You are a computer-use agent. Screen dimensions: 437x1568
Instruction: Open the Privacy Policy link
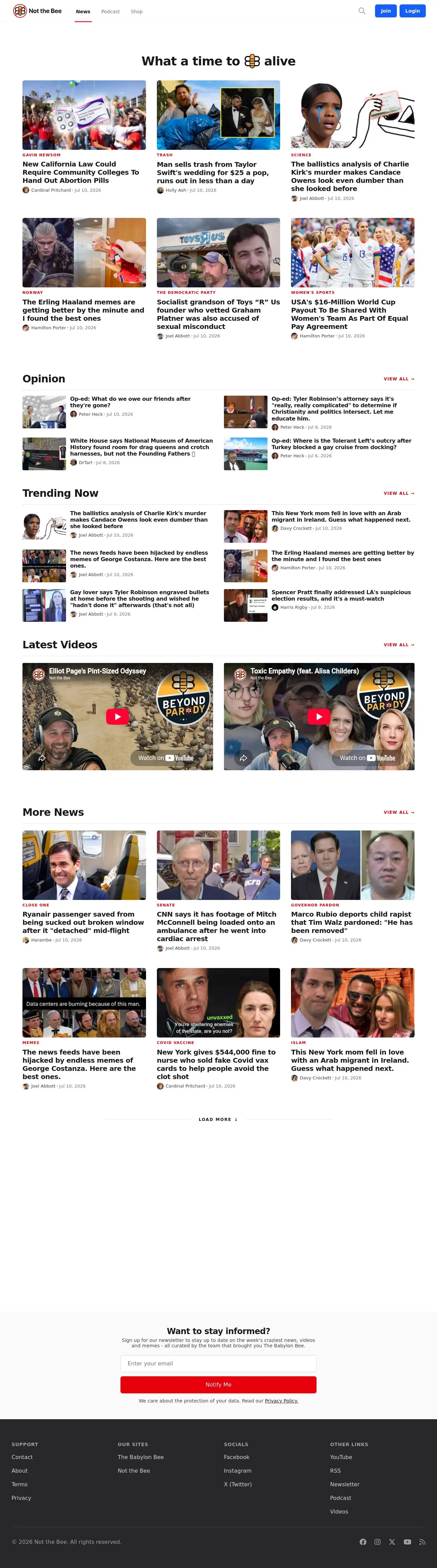pos(281,1400)
